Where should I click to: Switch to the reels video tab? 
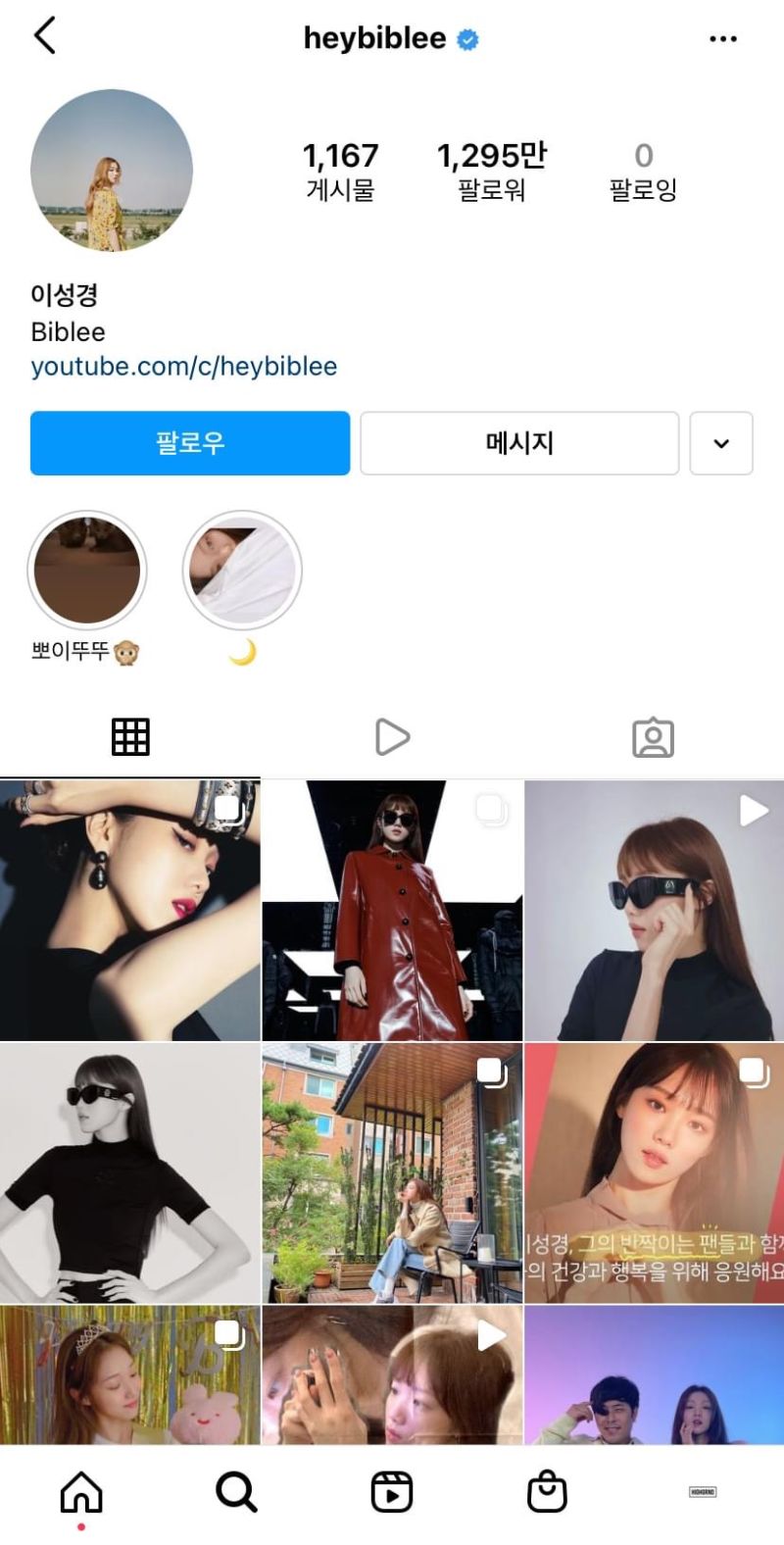click(x=392, y=737)
